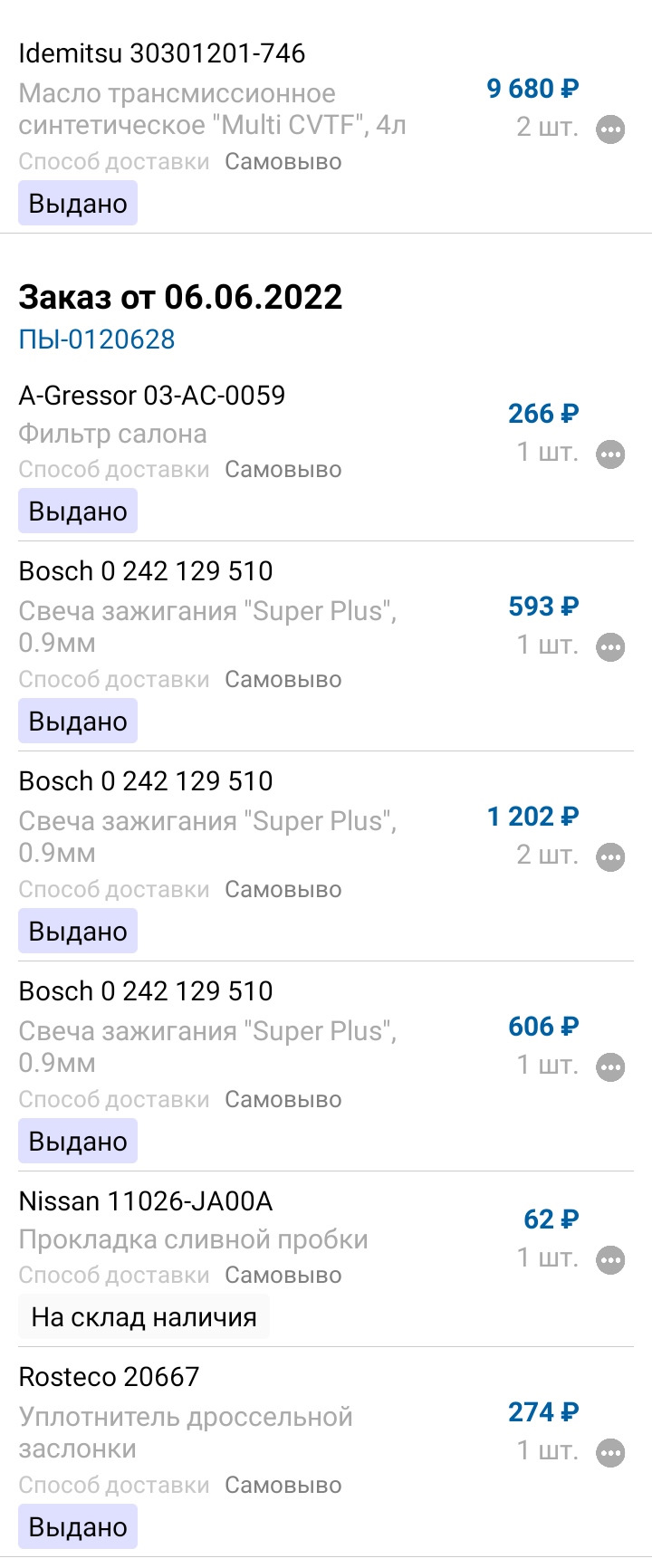This screenshot has height=1568, width=652.
Task: Show options for Bosch spark plug priced 593 ₽
Action: tap(611, 647)
